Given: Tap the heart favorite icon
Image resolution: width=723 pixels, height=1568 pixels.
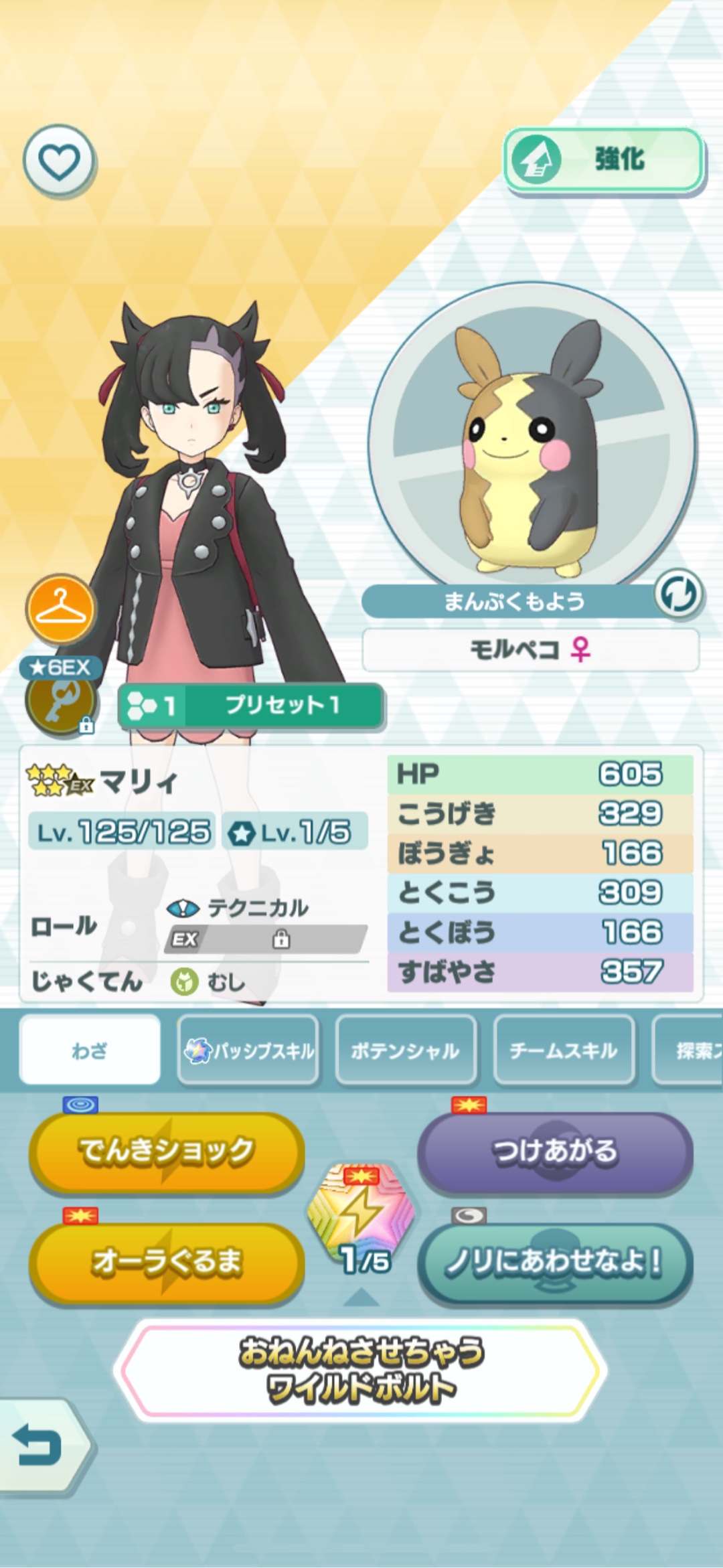Looking at the screenshot, I should (x=59, y=161).
